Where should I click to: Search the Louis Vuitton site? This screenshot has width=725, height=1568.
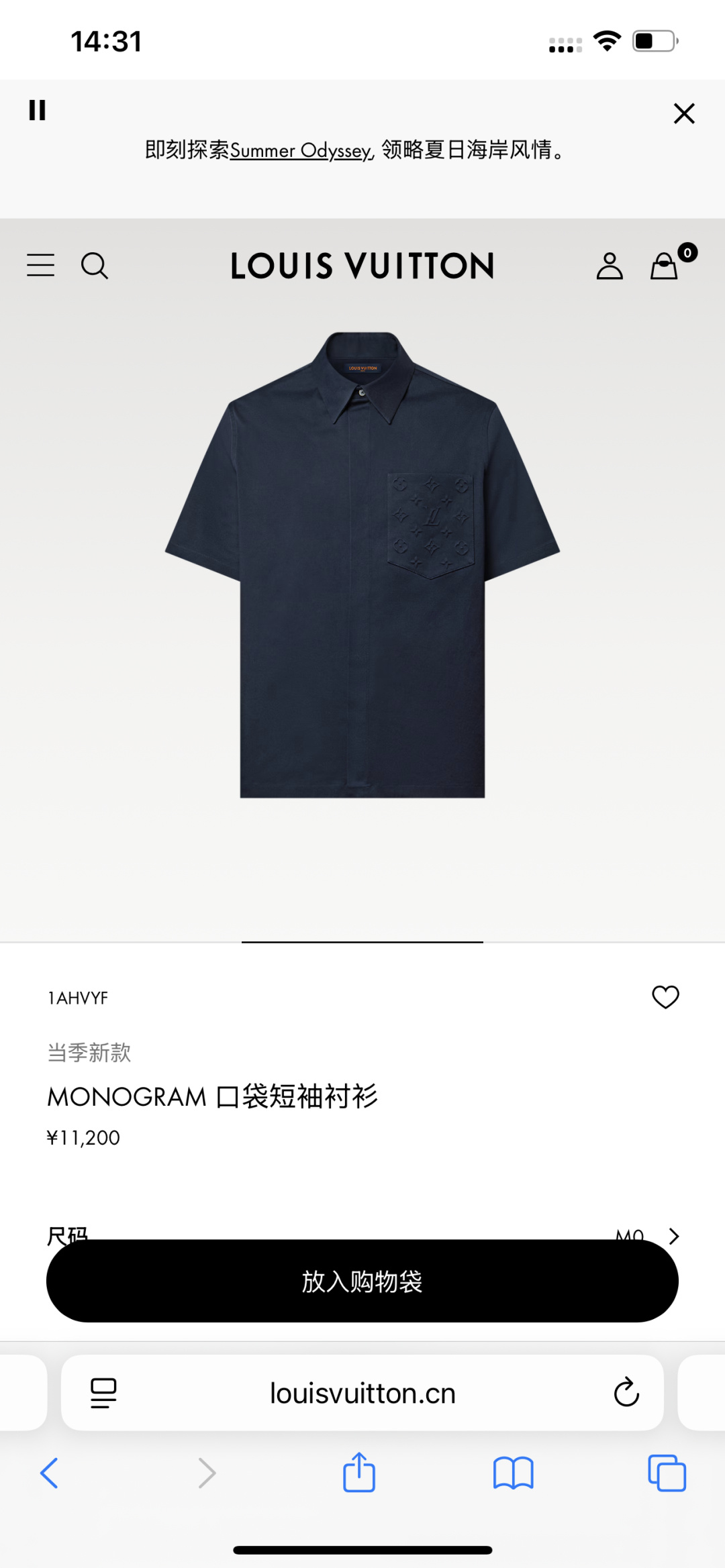click(x=95, y=266)
